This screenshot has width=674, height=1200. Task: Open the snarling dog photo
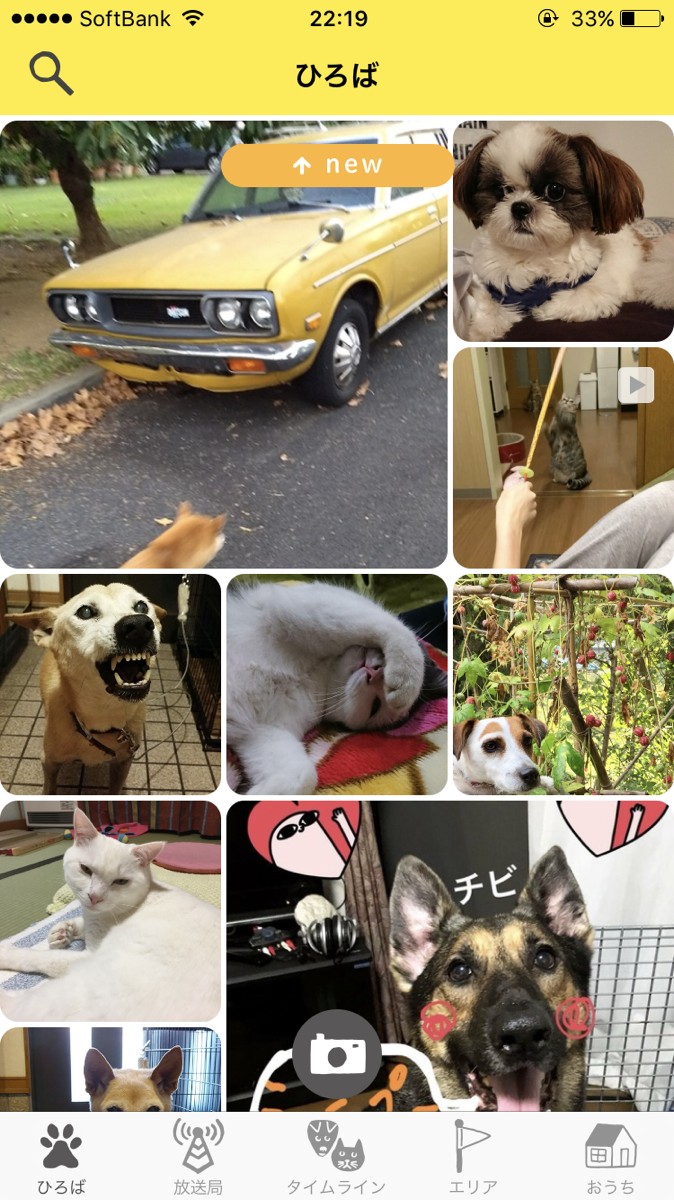[x=110, y=684]
